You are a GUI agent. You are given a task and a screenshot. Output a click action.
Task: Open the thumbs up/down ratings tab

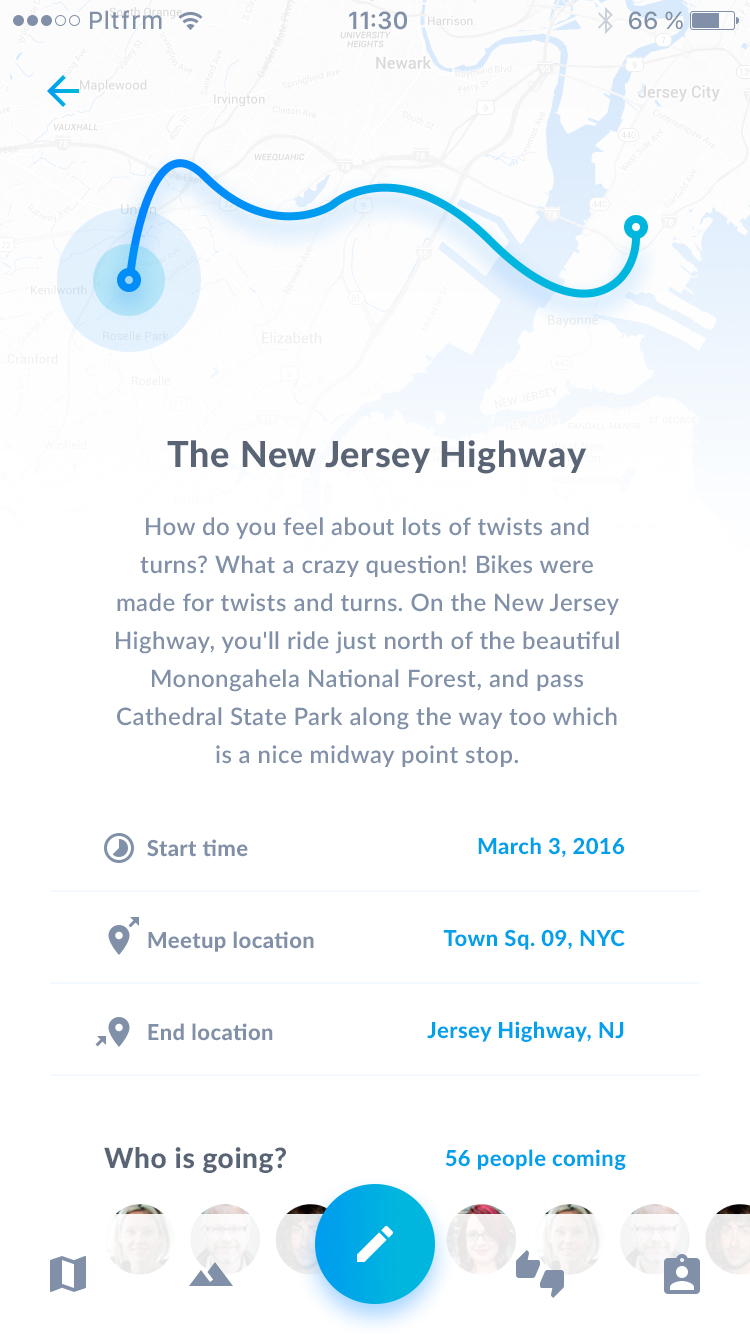(540, 1274)
